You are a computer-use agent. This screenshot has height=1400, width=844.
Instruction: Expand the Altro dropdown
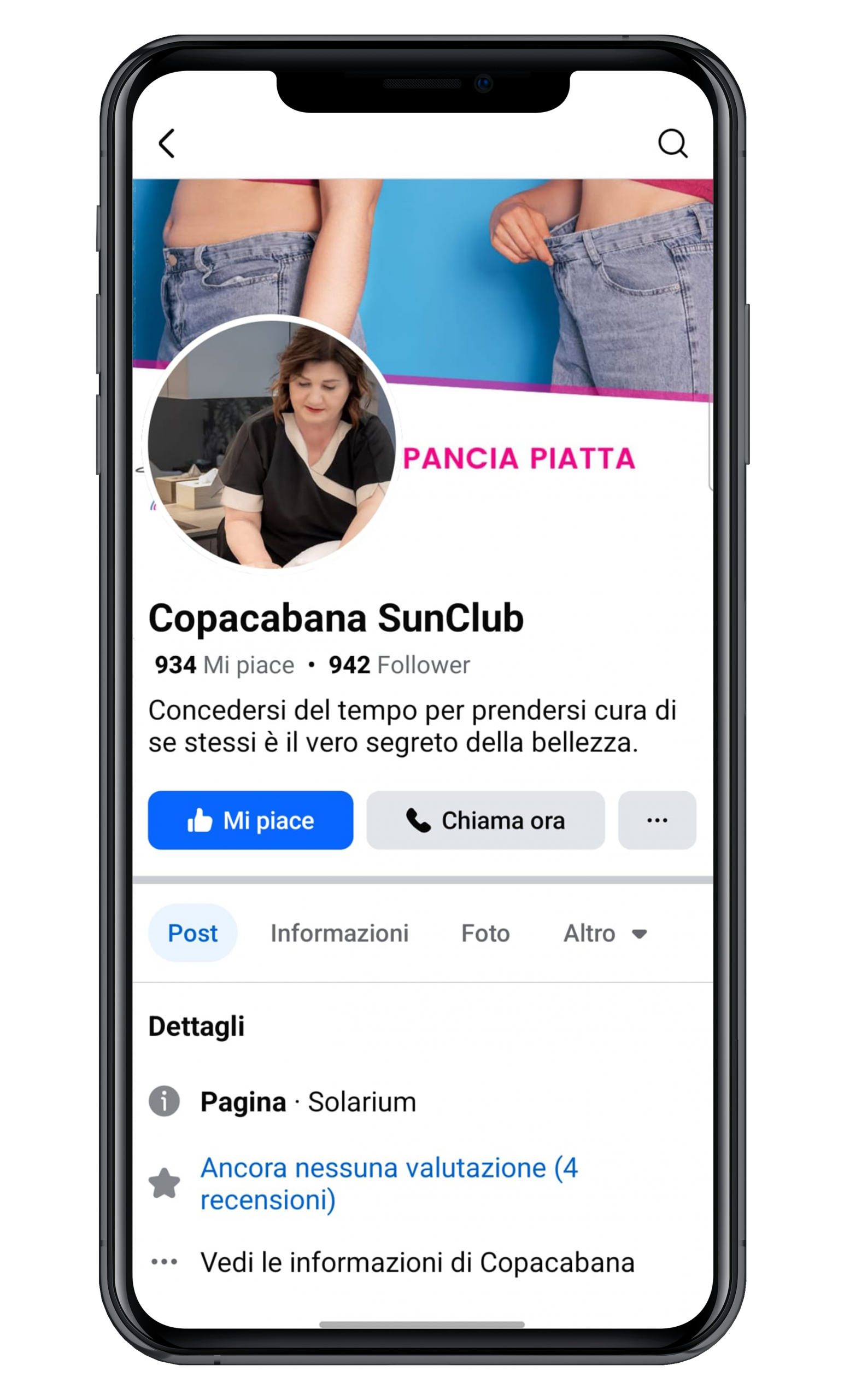(605, 933)
